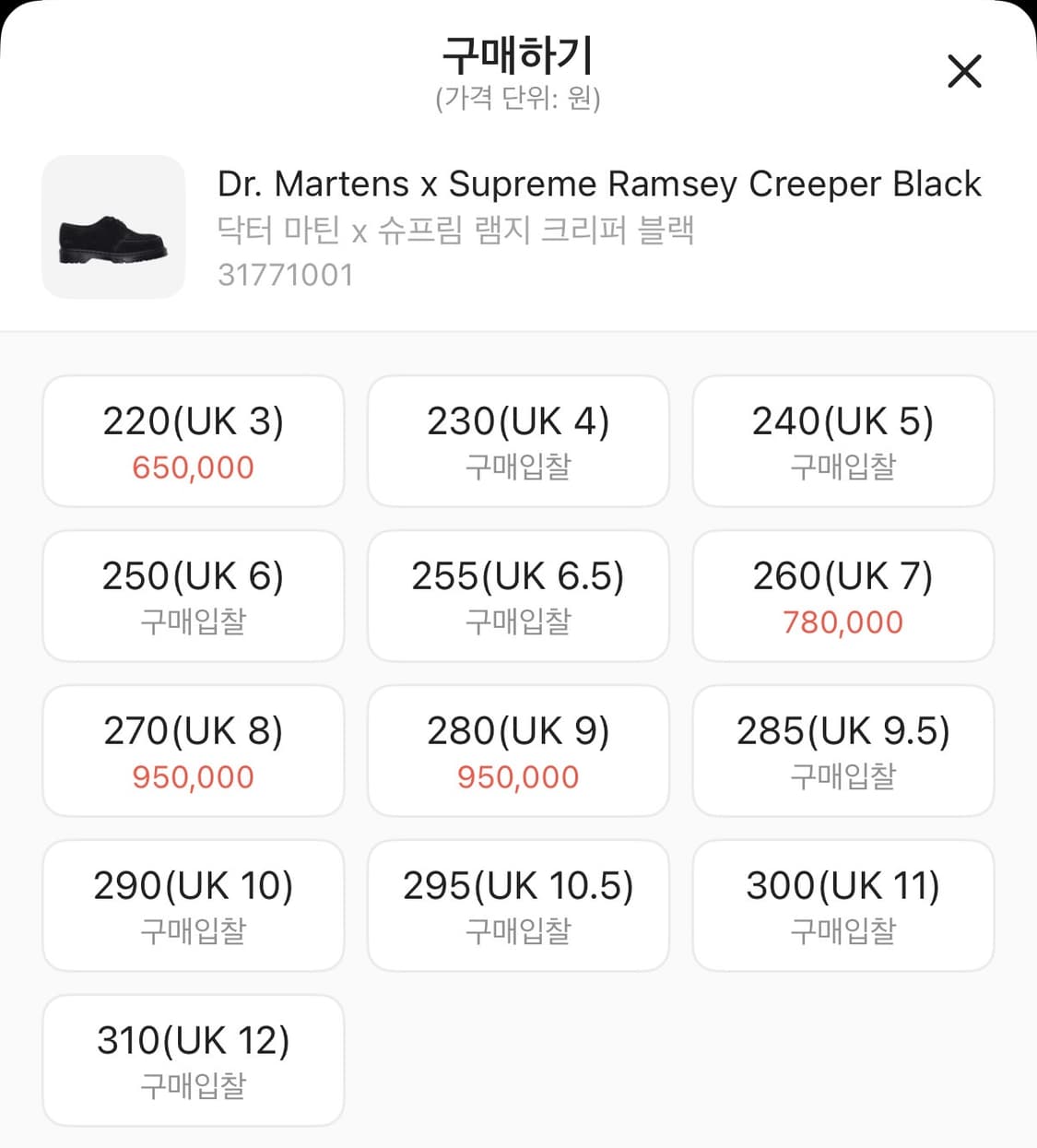Select size 270(UK 8)
The height and width of the screenshot is (1148, 1037).
point(194,751)
